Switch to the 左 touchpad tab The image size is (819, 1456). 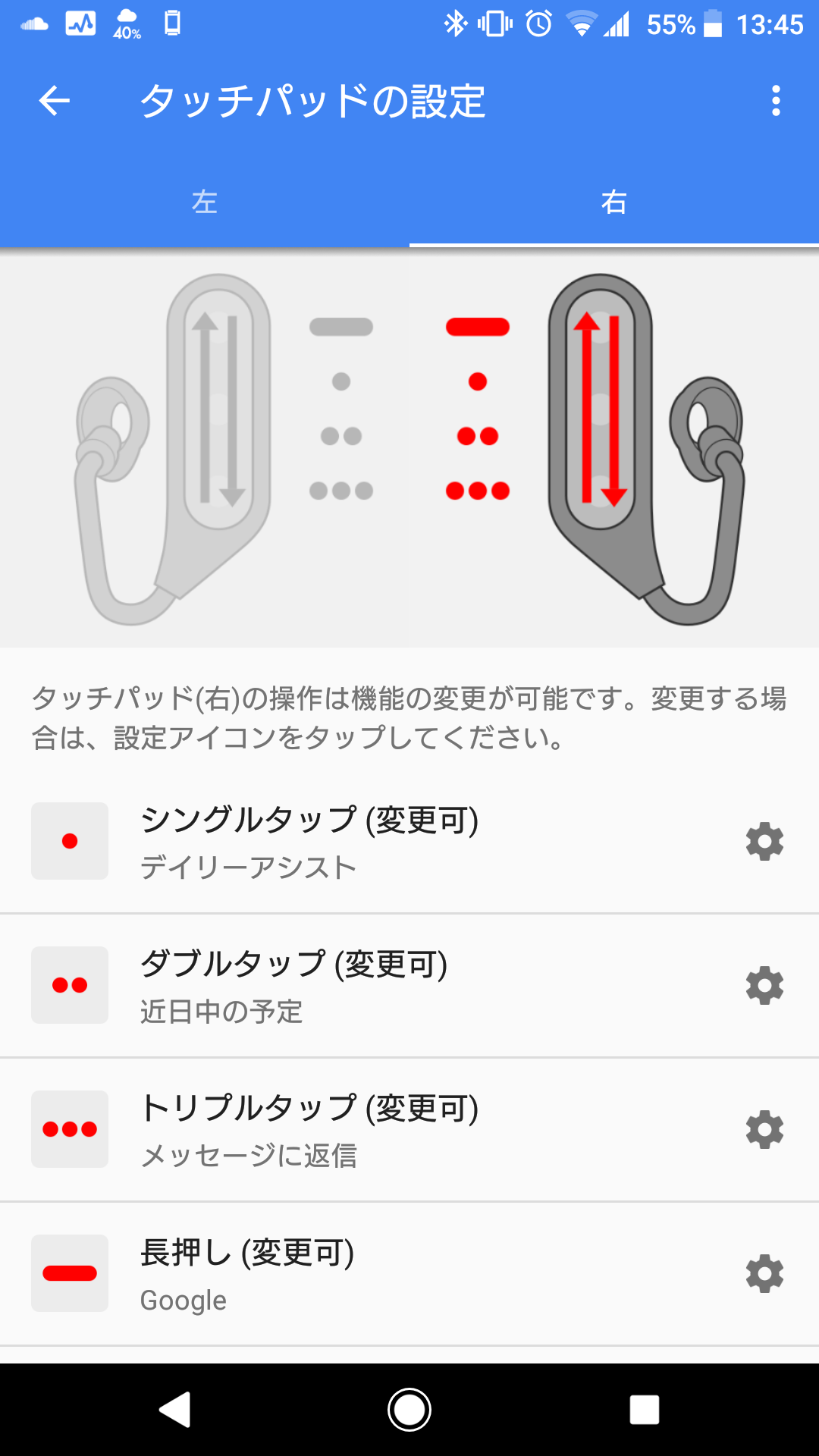click(x=205, y=202)
